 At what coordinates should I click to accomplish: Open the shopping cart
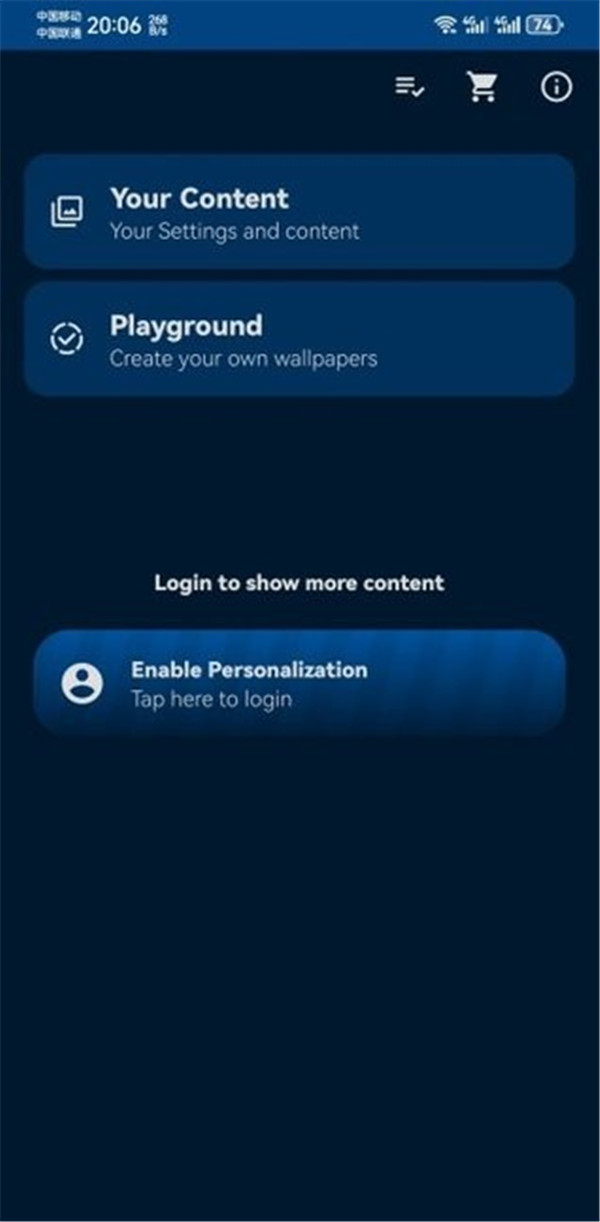(483, 88)
